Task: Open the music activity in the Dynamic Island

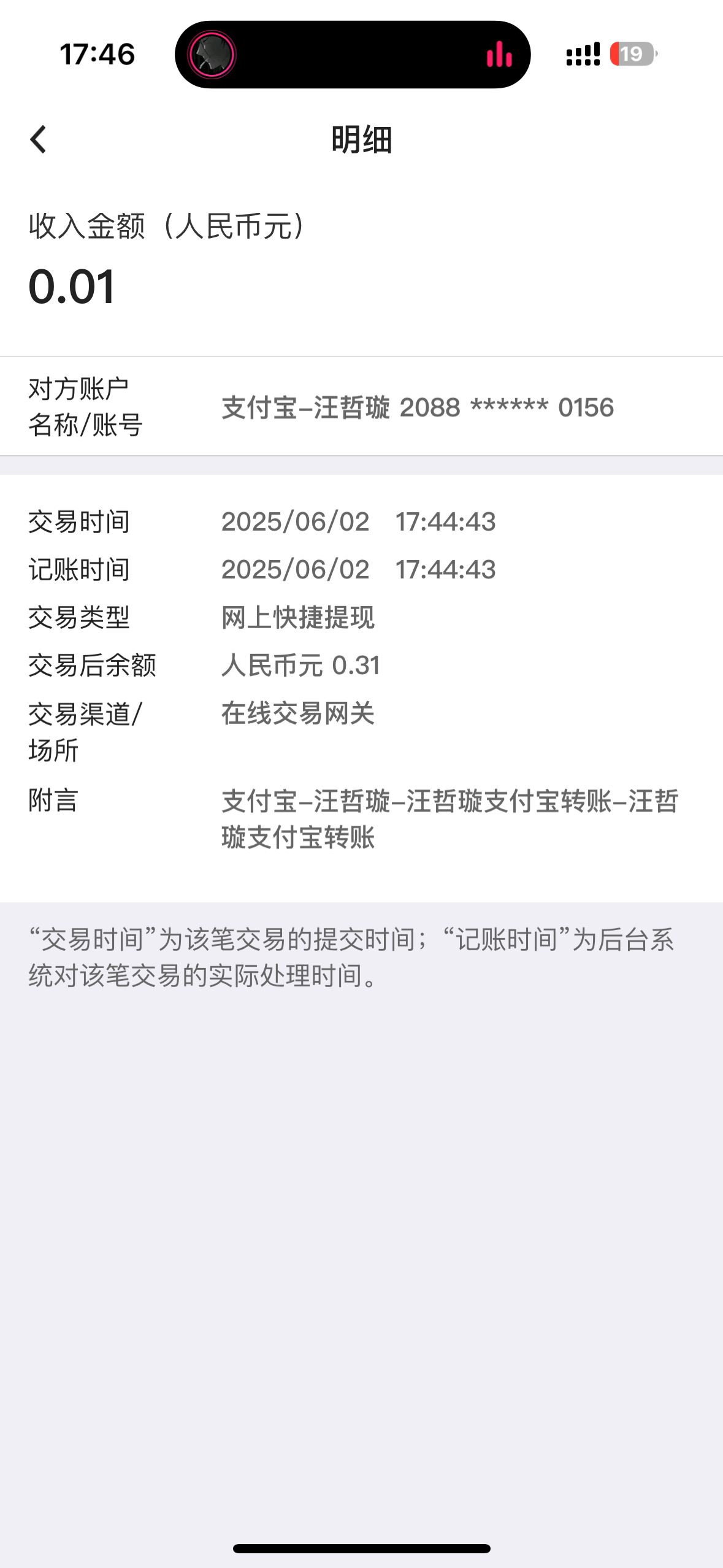Action: point(353,55)
